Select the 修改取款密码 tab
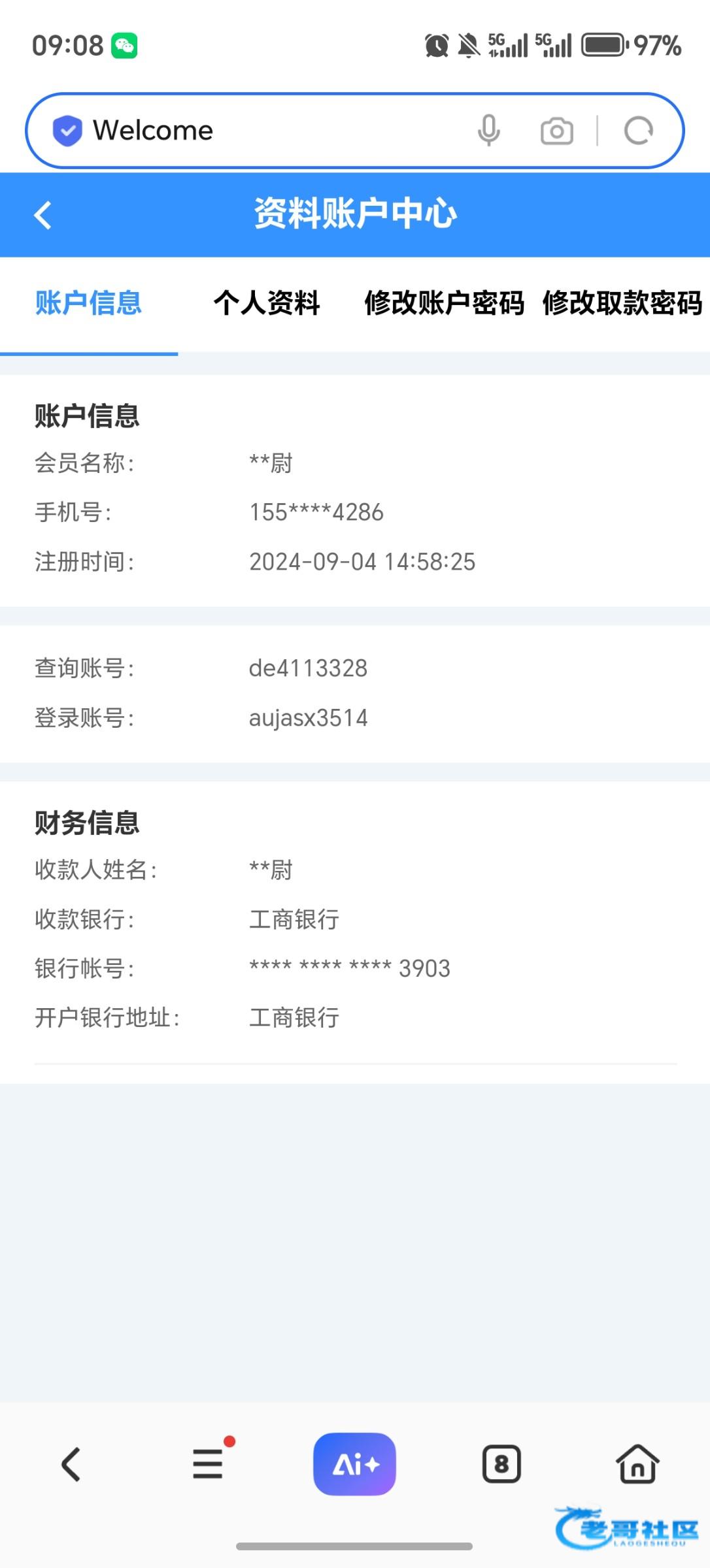 click(622, 303)
